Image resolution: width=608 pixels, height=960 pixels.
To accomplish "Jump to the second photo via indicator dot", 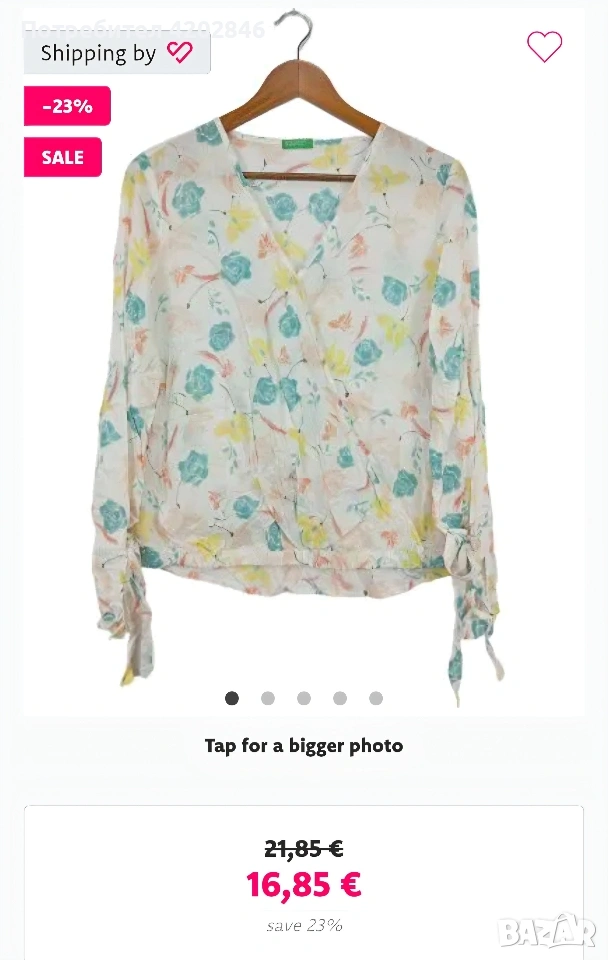I will click(x=268, y=698).
